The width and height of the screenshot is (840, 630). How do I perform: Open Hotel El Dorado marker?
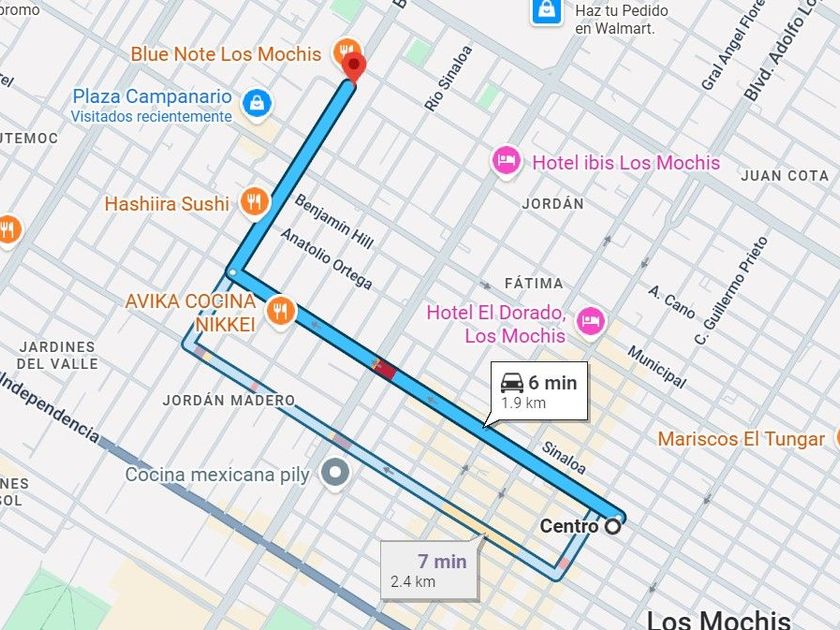pyautogui.click(x=590, y=321)
